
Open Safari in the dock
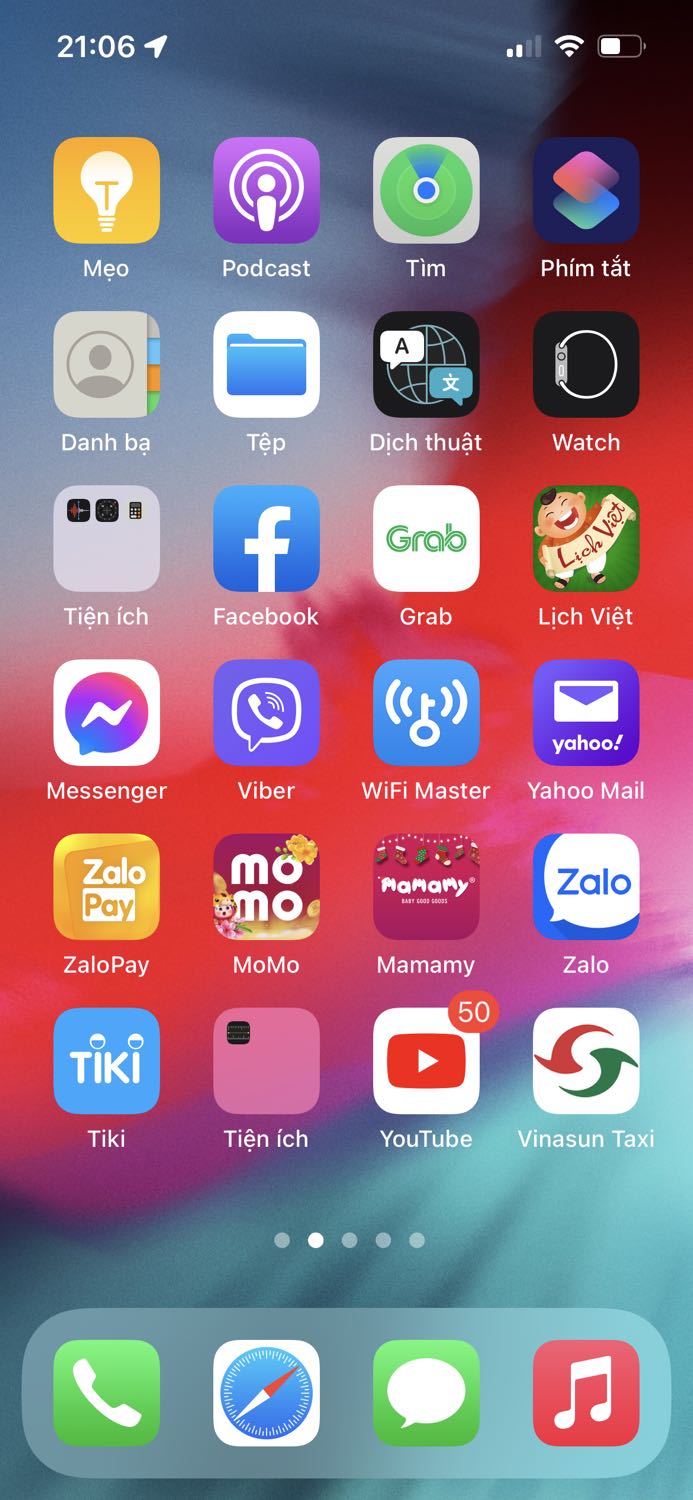click(266, 1393)
